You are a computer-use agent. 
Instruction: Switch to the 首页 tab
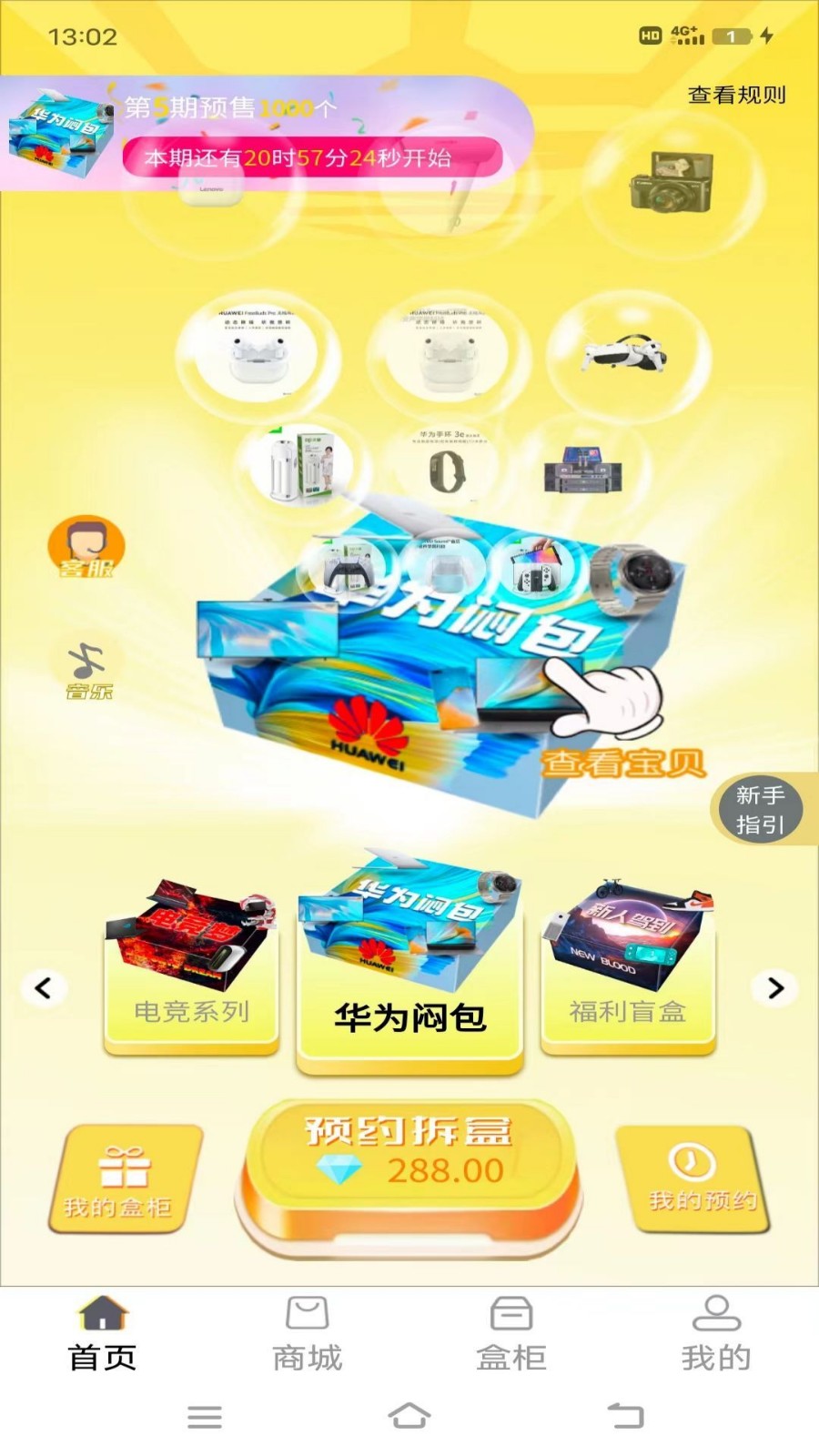tap(103, 1334)
